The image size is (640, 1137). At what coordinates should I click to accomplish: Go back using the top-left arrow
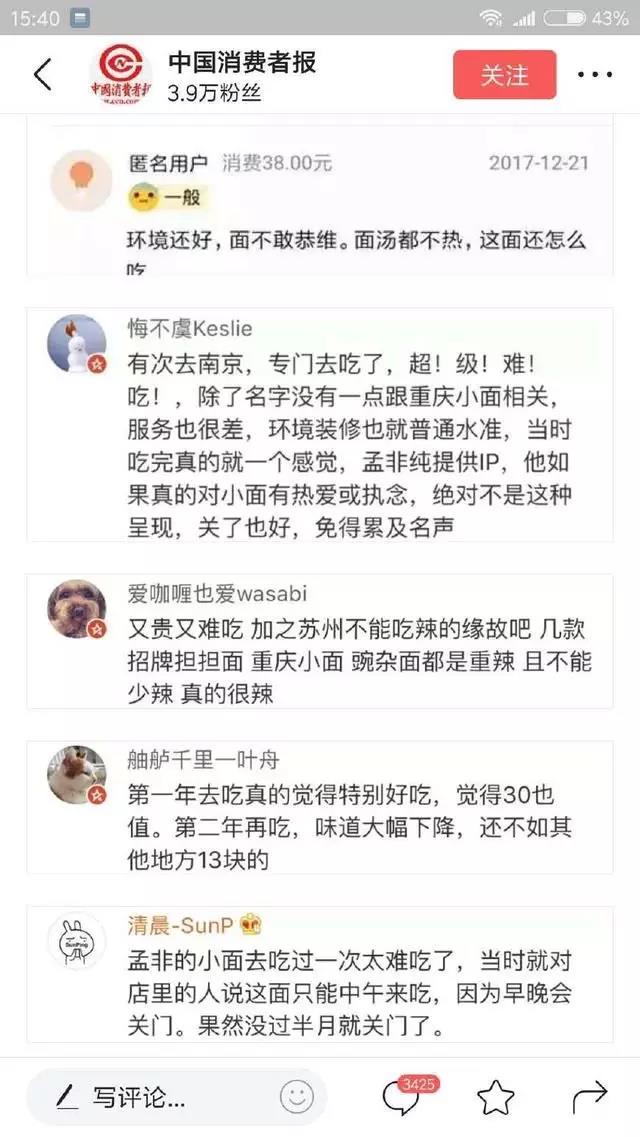43,75
